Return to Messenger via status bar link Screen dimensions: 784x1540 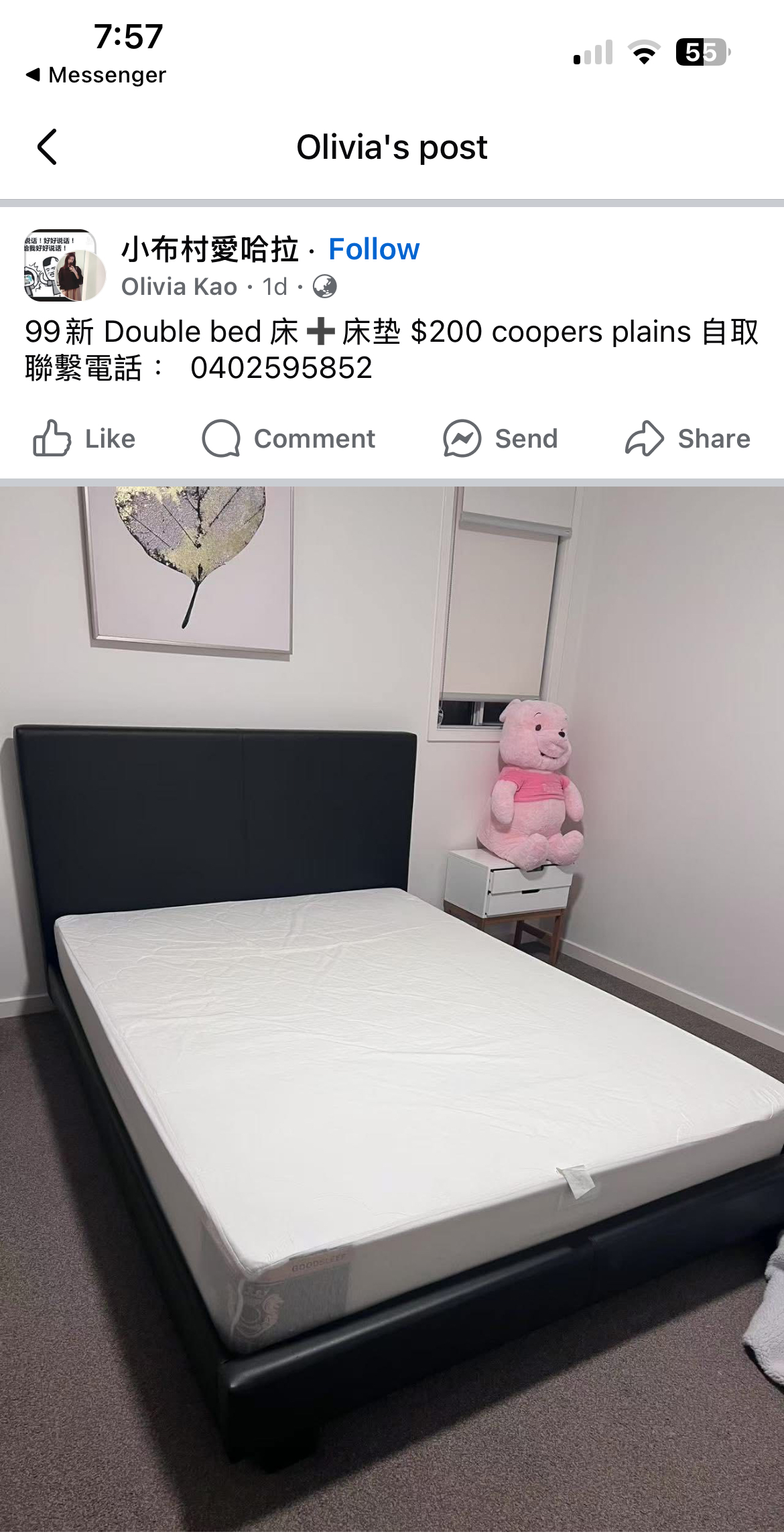coord(96,74)
